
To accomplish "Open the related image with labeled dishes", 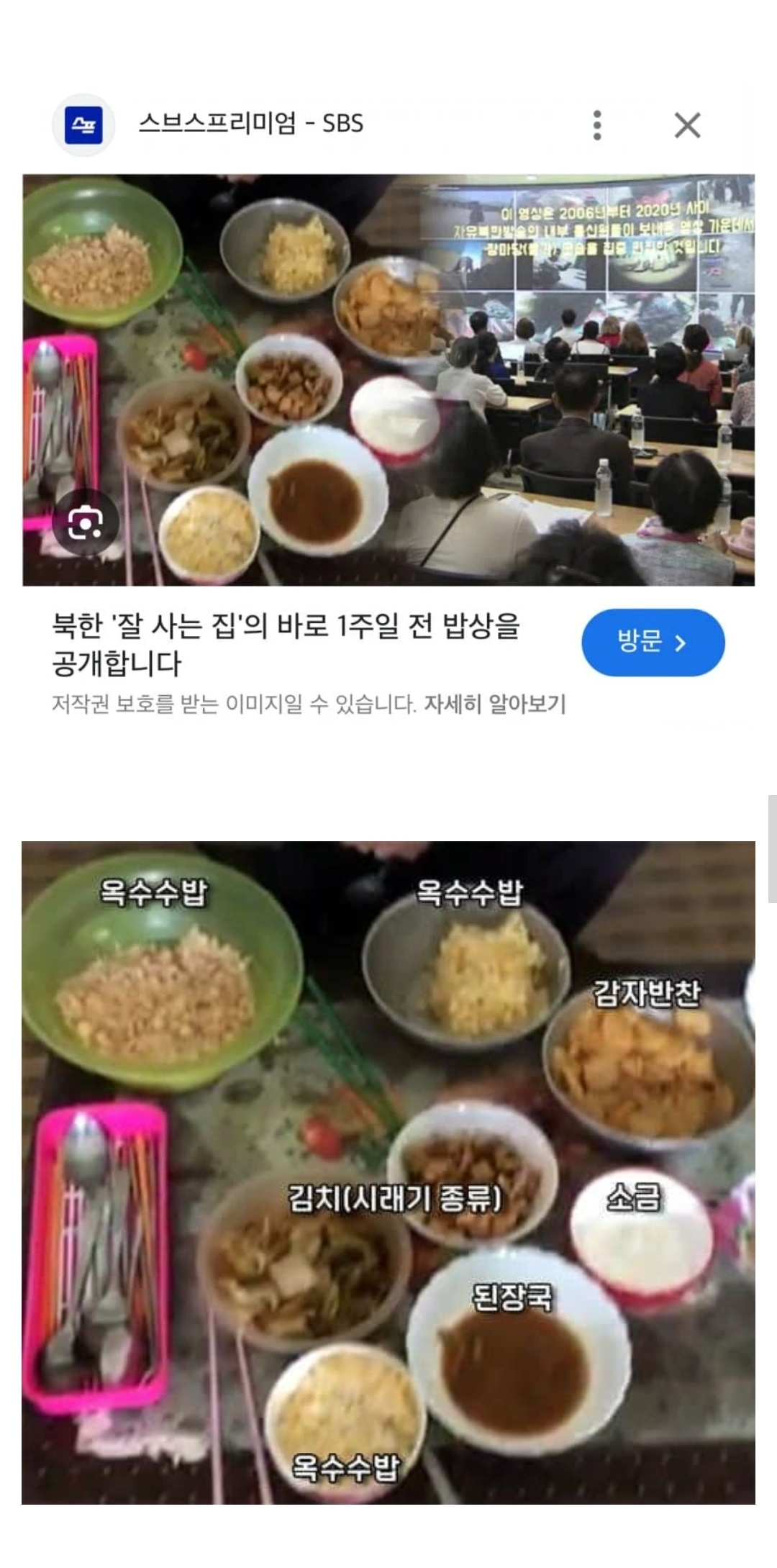I will coord(388,1173).
